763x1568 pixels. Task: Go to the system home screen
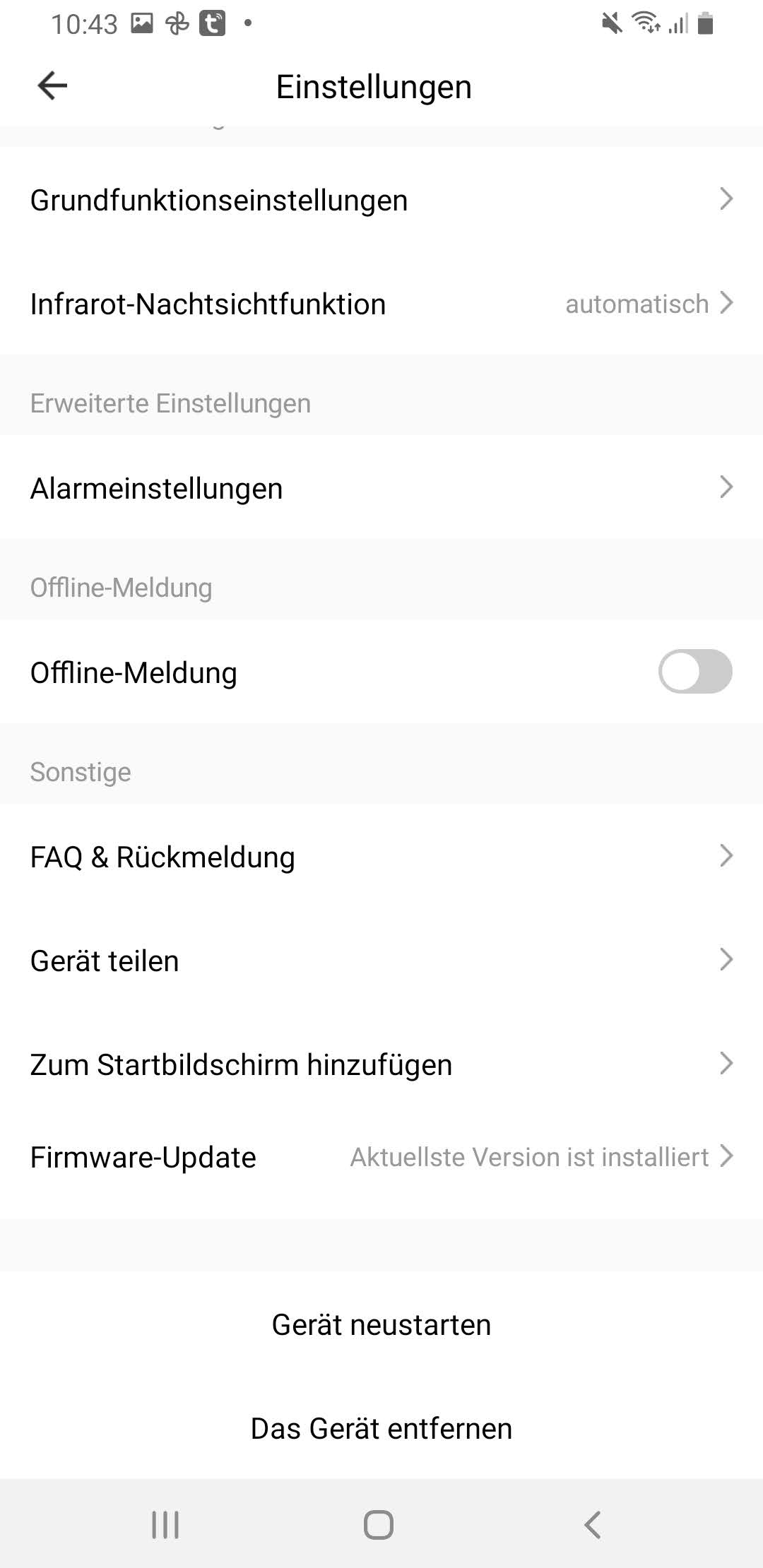pyautogui.click(x=379, y=1524)
